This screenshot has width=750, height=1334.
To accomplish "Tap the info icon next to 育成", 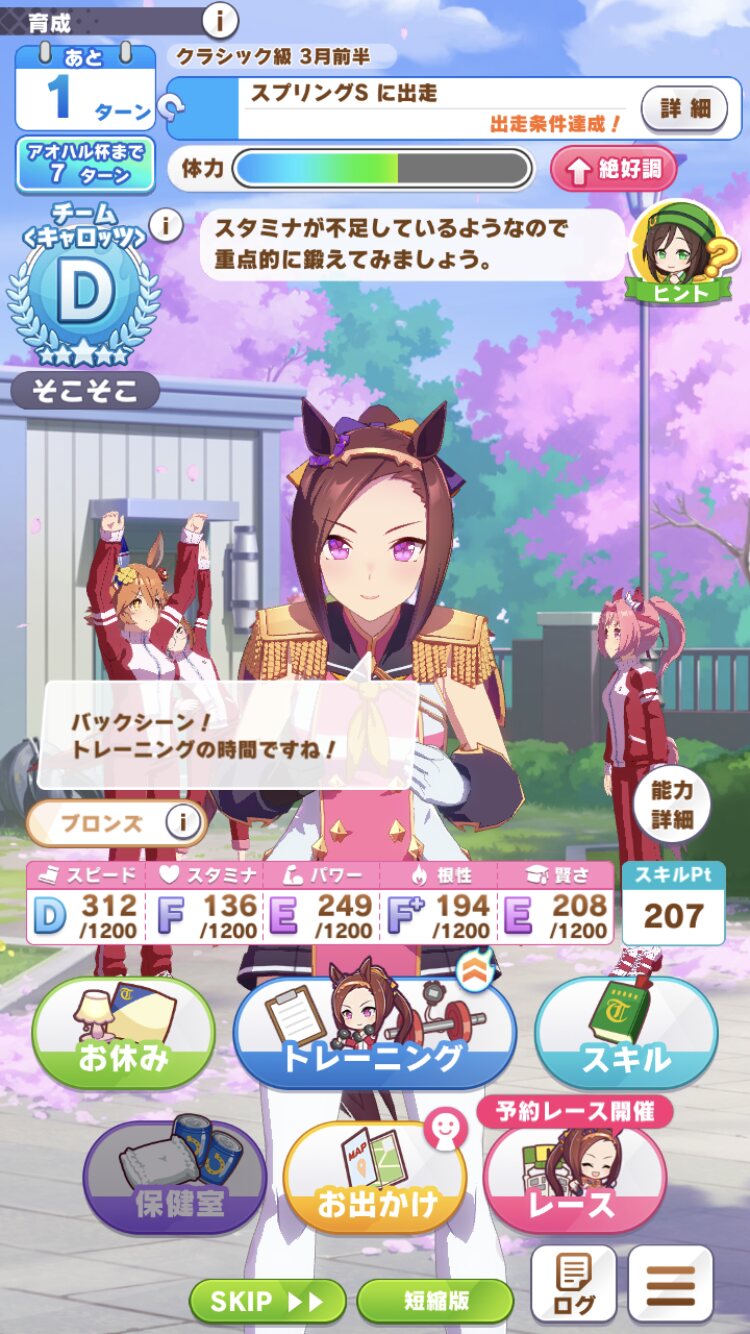I will [x=220, y=19].
